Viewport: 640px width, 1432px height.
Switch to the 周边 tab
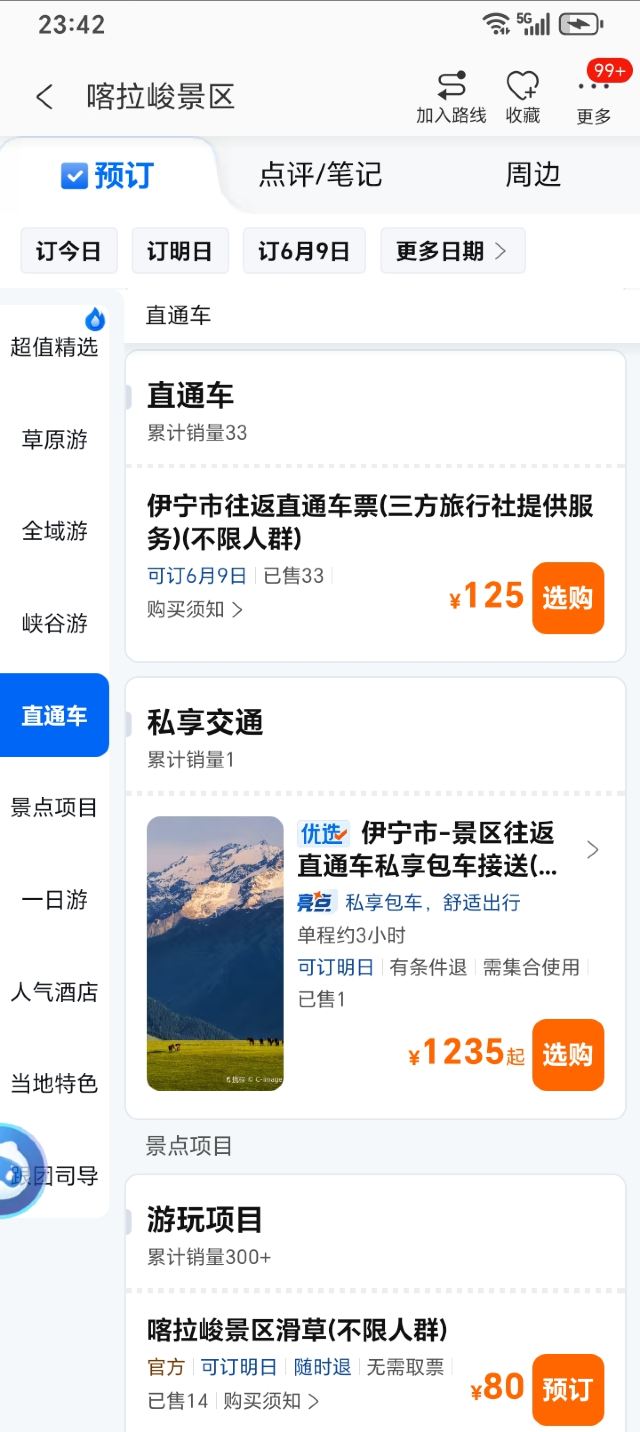pyautogui.click(x=532, y=175)
